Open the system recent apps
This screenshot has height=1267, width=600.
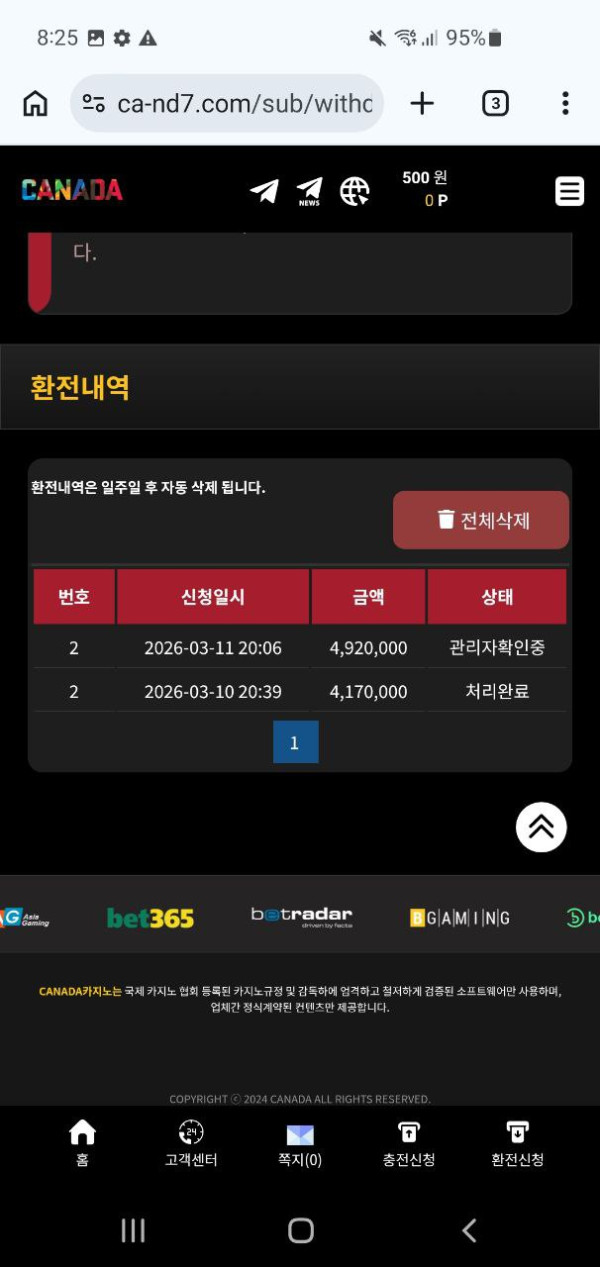(x=133, y=1230)
